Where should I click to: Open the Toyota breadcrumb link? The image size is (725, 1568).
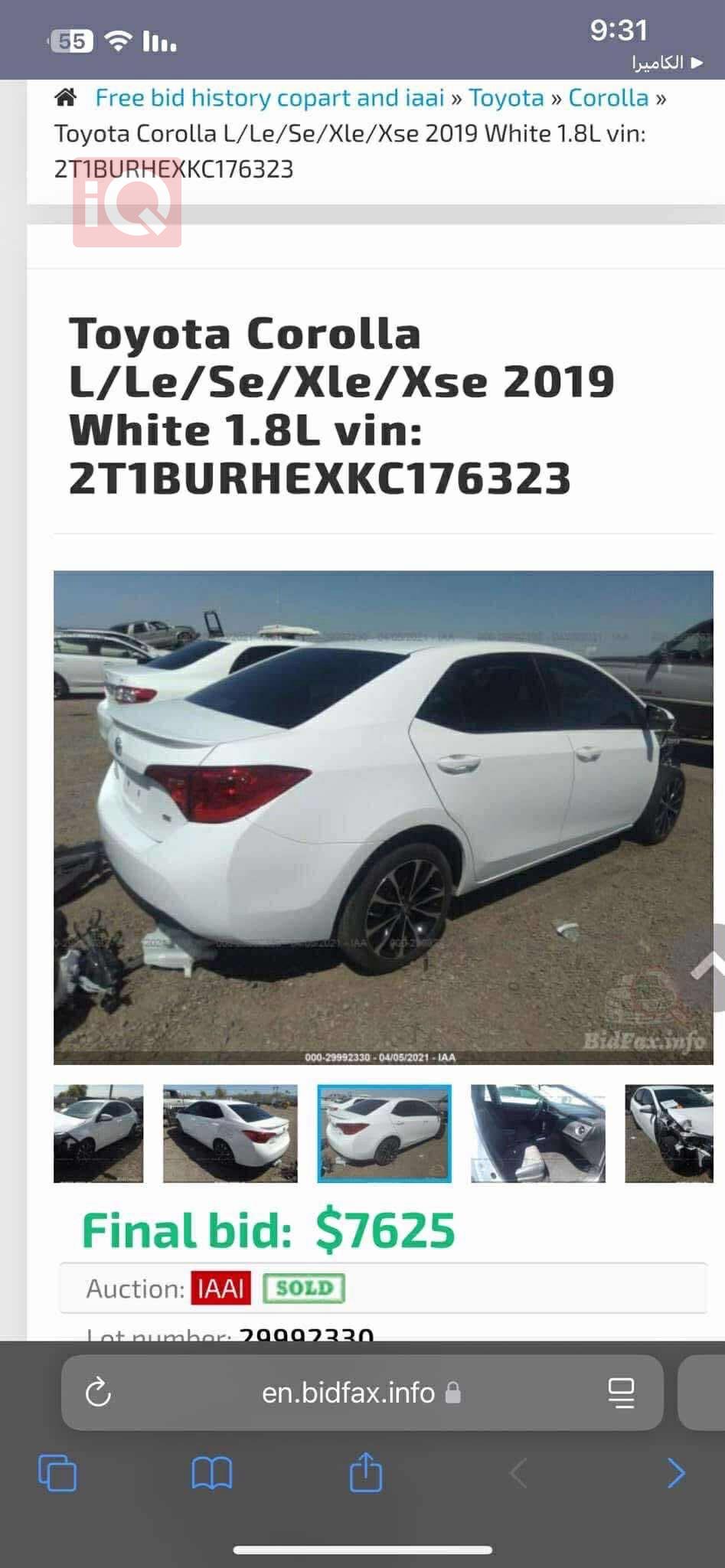coord(506,98)
